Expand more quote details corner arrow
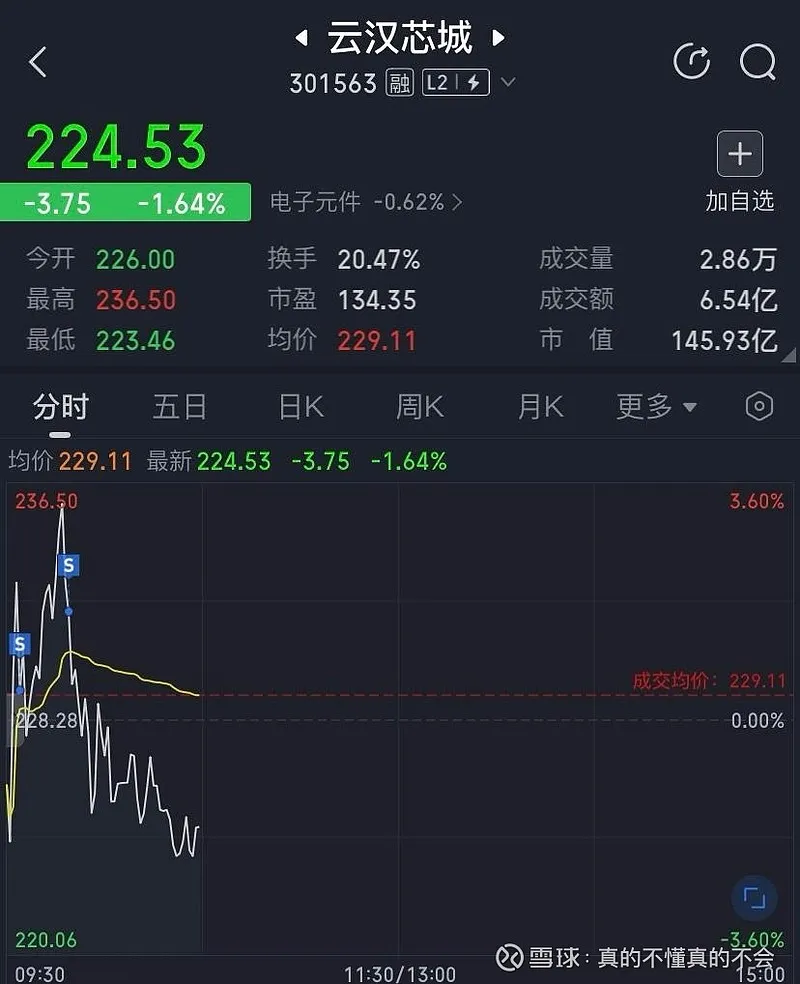Screen dimensions: 800x984 (x=788, y=355)
